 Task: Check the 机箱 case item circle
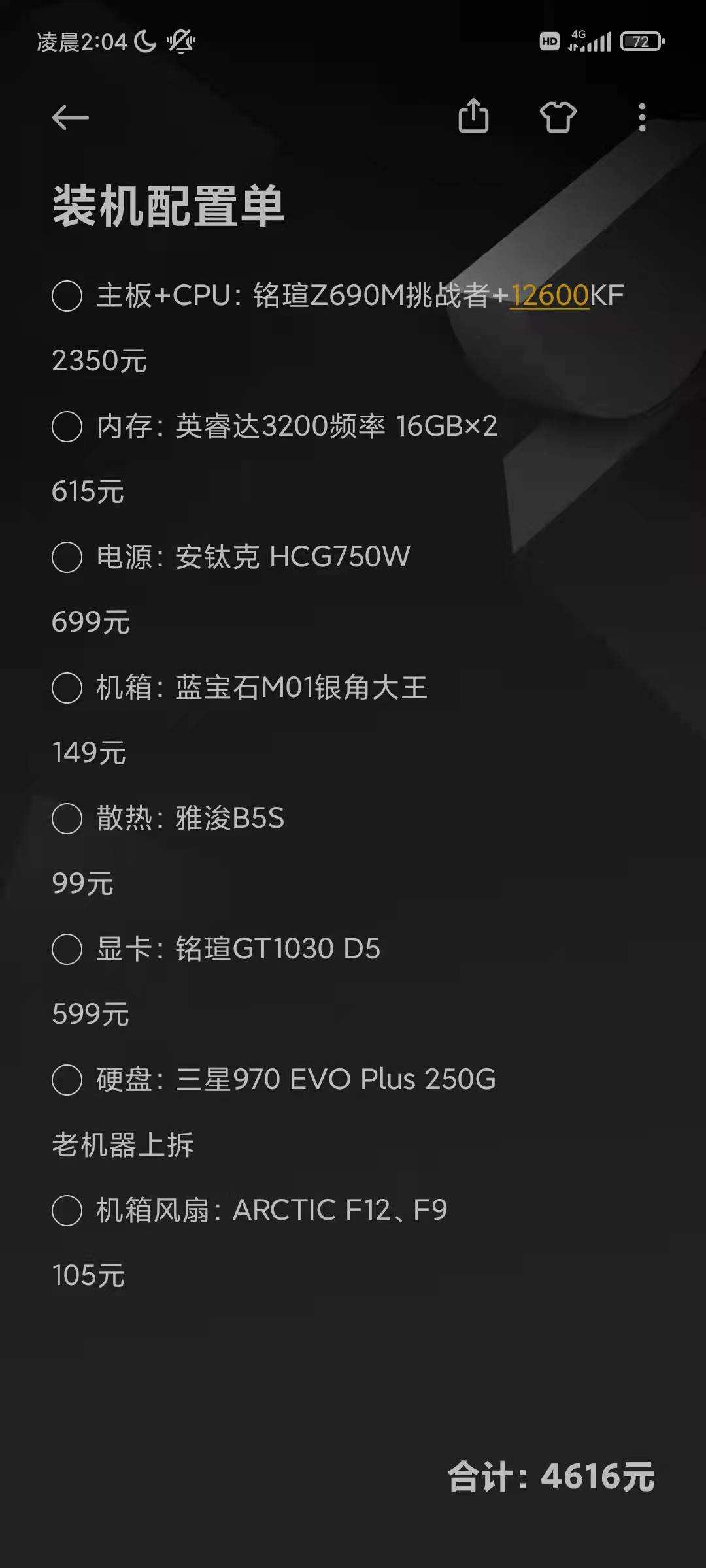[66, 688]
